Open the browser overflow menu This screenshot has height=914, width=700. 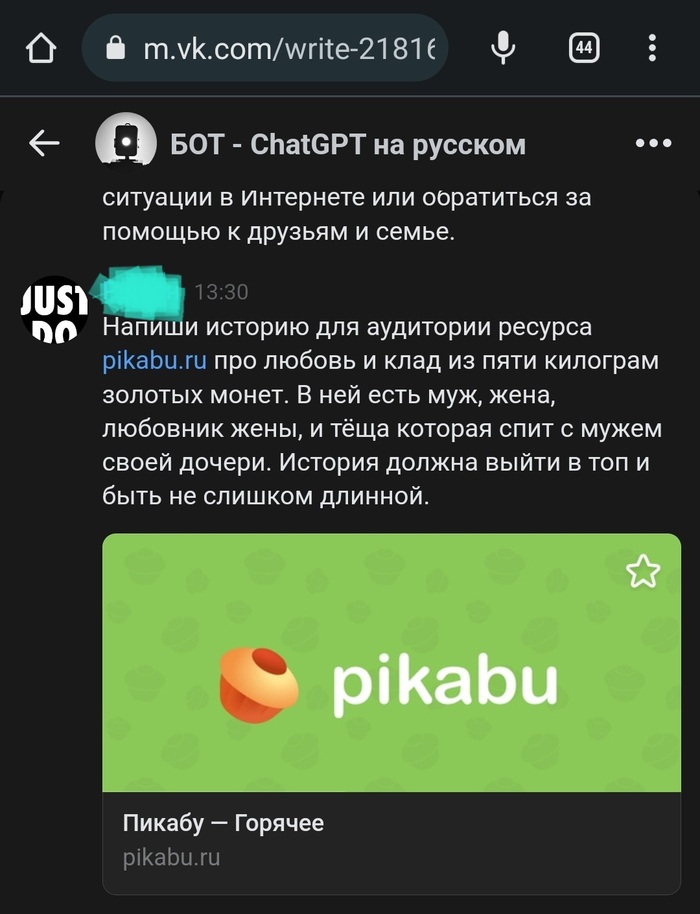[652, 47]
